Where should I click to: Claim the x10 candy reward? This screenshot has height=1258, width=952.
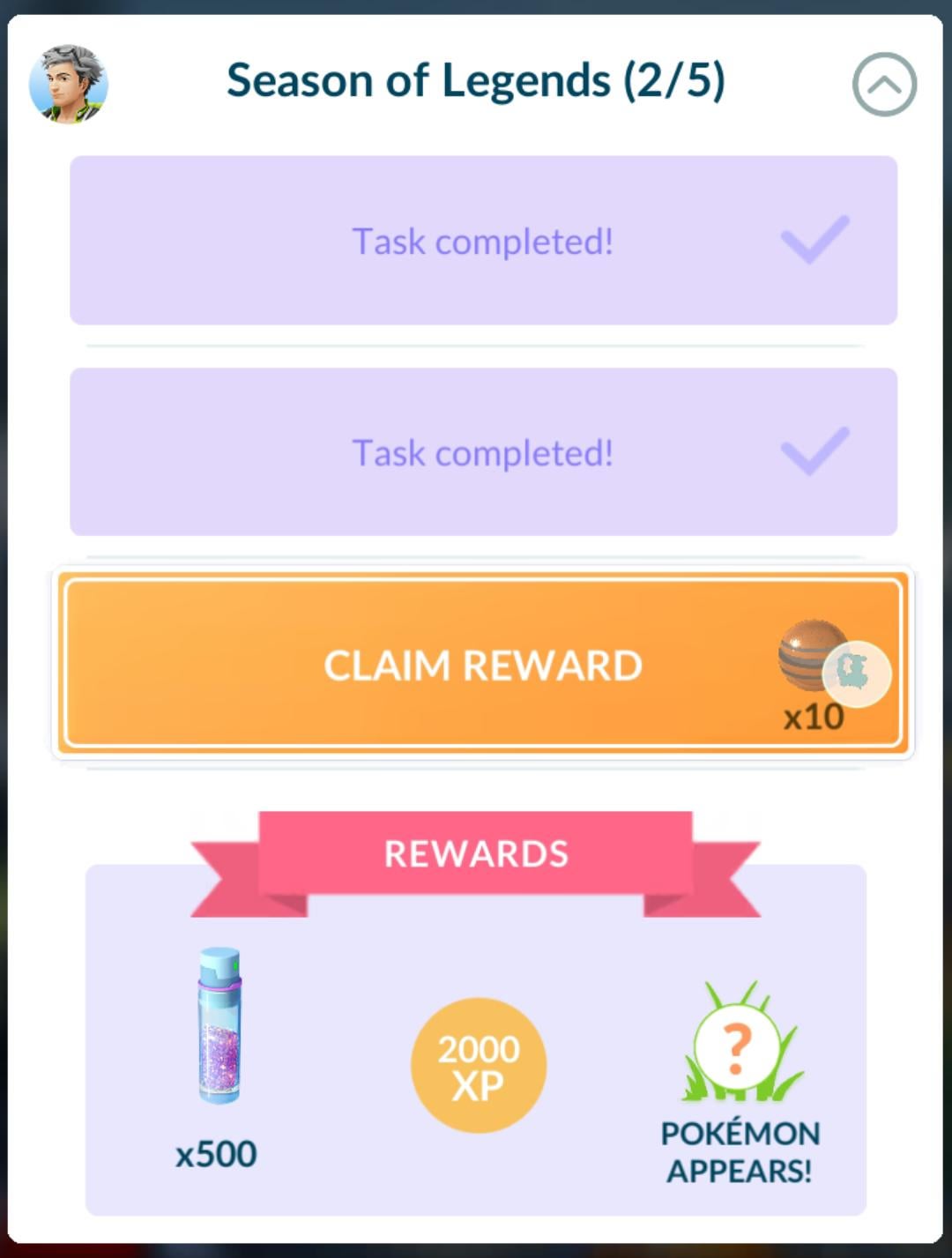482,665
